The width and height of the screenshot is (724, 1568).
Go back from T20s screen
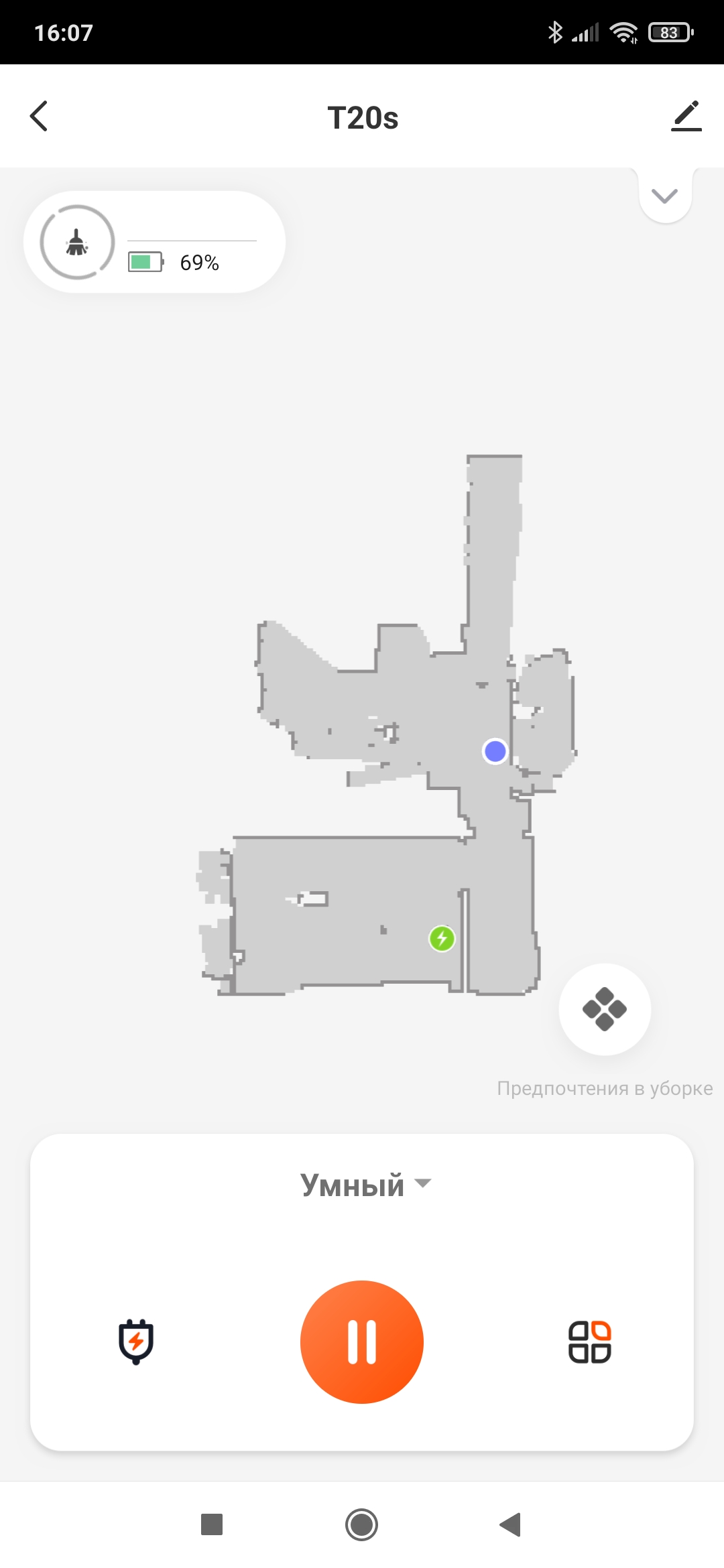pos(39,117)
